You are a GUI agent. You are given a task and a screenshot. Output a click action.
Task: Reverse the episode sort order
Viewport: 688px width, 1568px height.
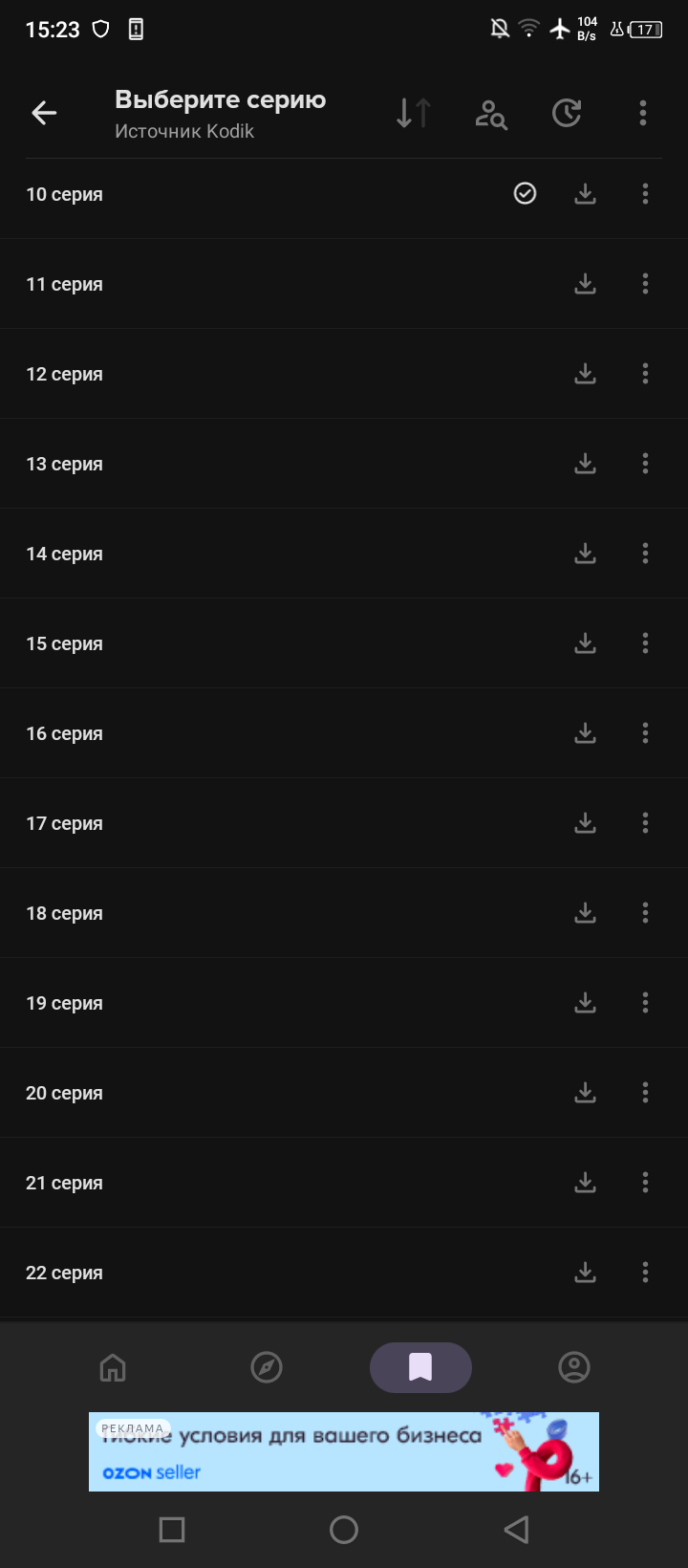point(414,113)
